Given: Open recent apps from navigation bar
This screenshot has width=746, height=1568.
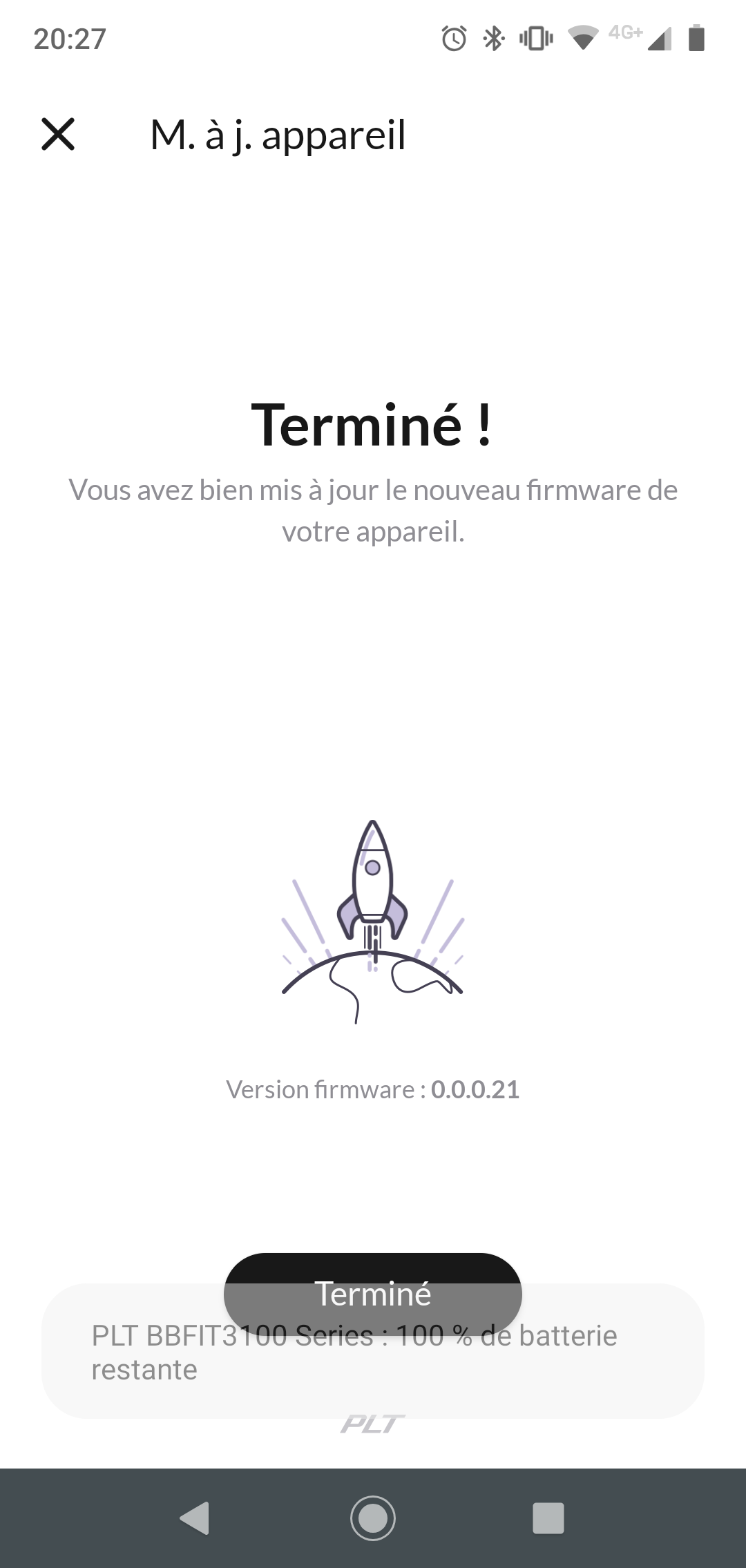Looking at the screenshot, I should click(548, 1518).
